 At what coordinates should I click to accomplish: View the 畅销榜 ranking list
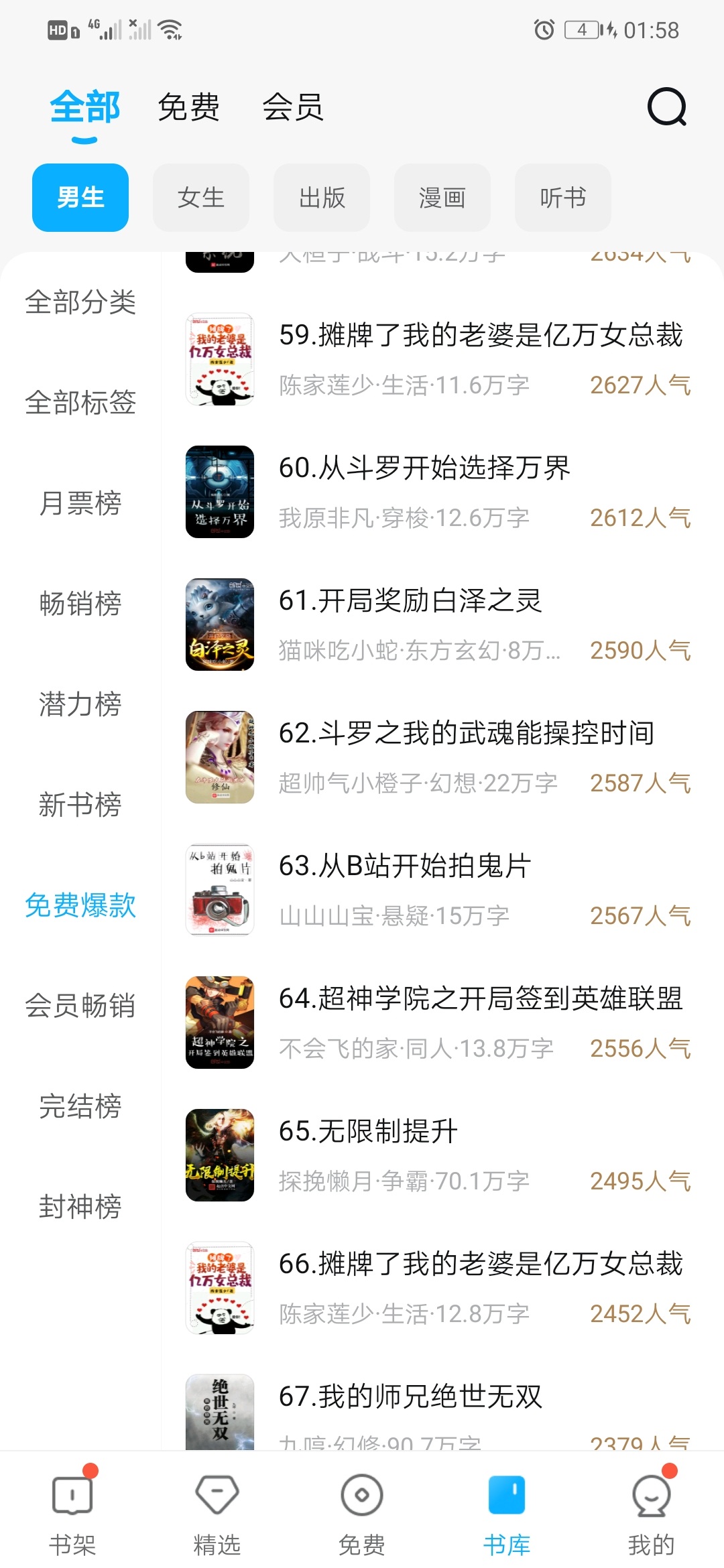(x=80, y=604)
